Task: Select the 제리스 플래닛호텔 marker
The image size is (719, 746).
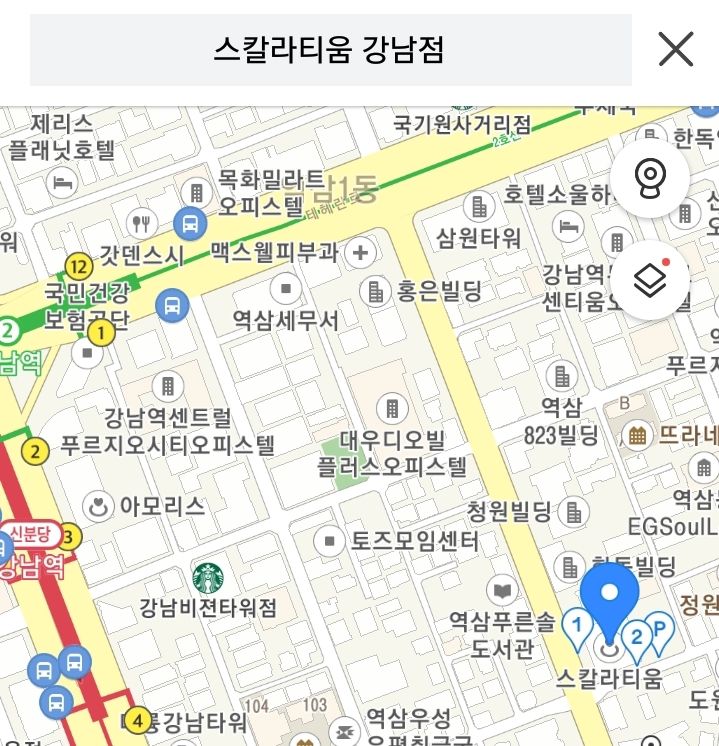Action: pos(63,182)
